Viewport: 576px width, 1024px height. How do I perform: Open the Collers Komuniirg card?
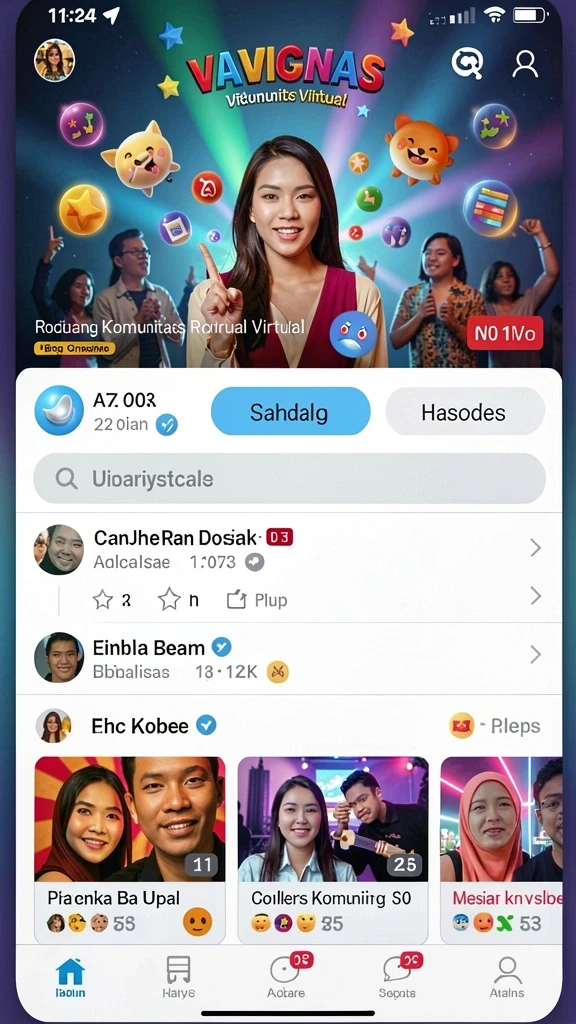333,850
